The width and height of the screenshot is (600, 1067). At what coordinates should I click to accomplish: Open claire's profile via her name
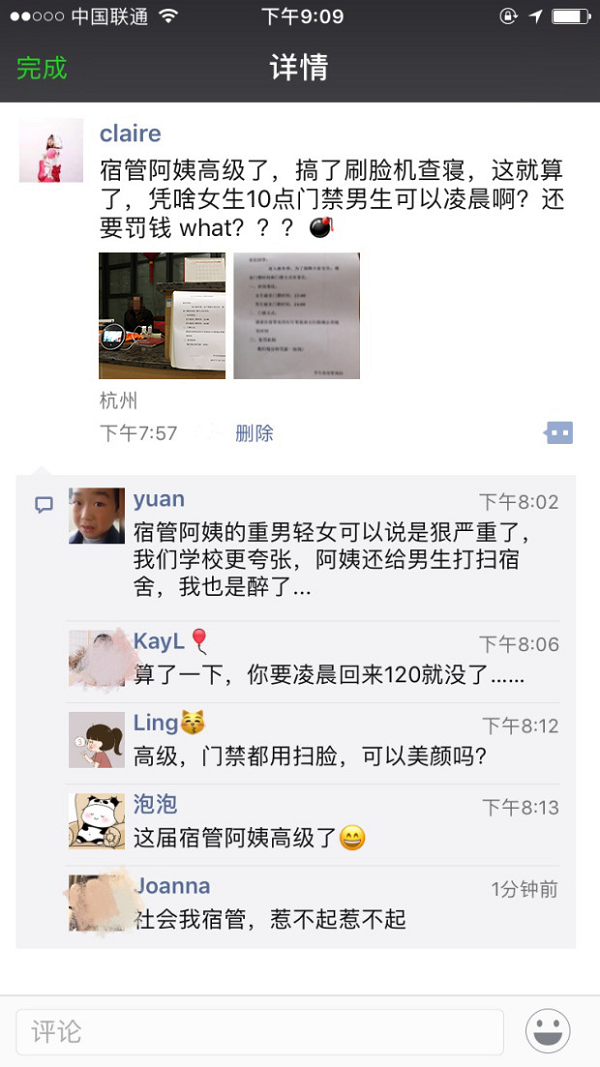click(x=130, y=134)
